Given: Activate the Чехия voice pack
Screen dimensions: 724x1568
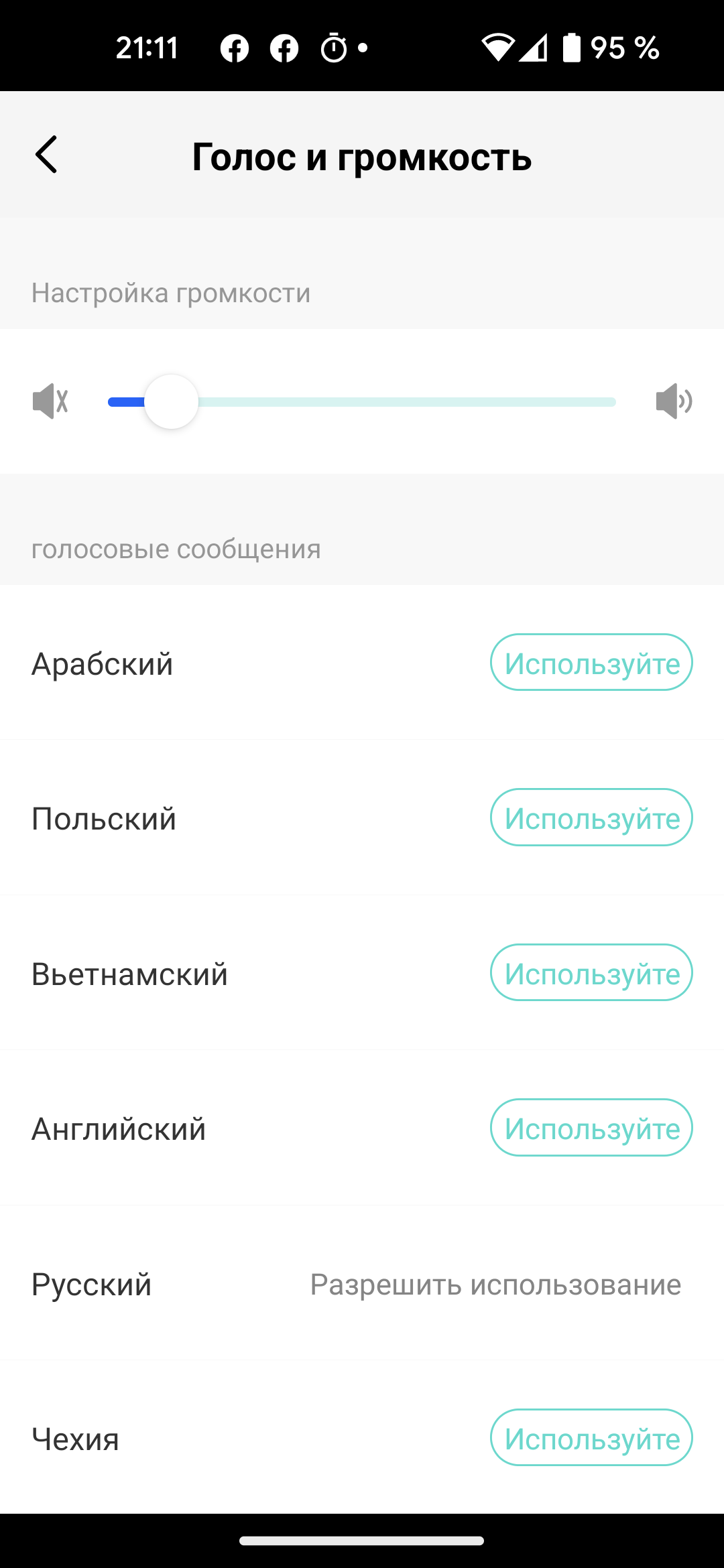Looking at the screenshot, I should pos(591,1438).
